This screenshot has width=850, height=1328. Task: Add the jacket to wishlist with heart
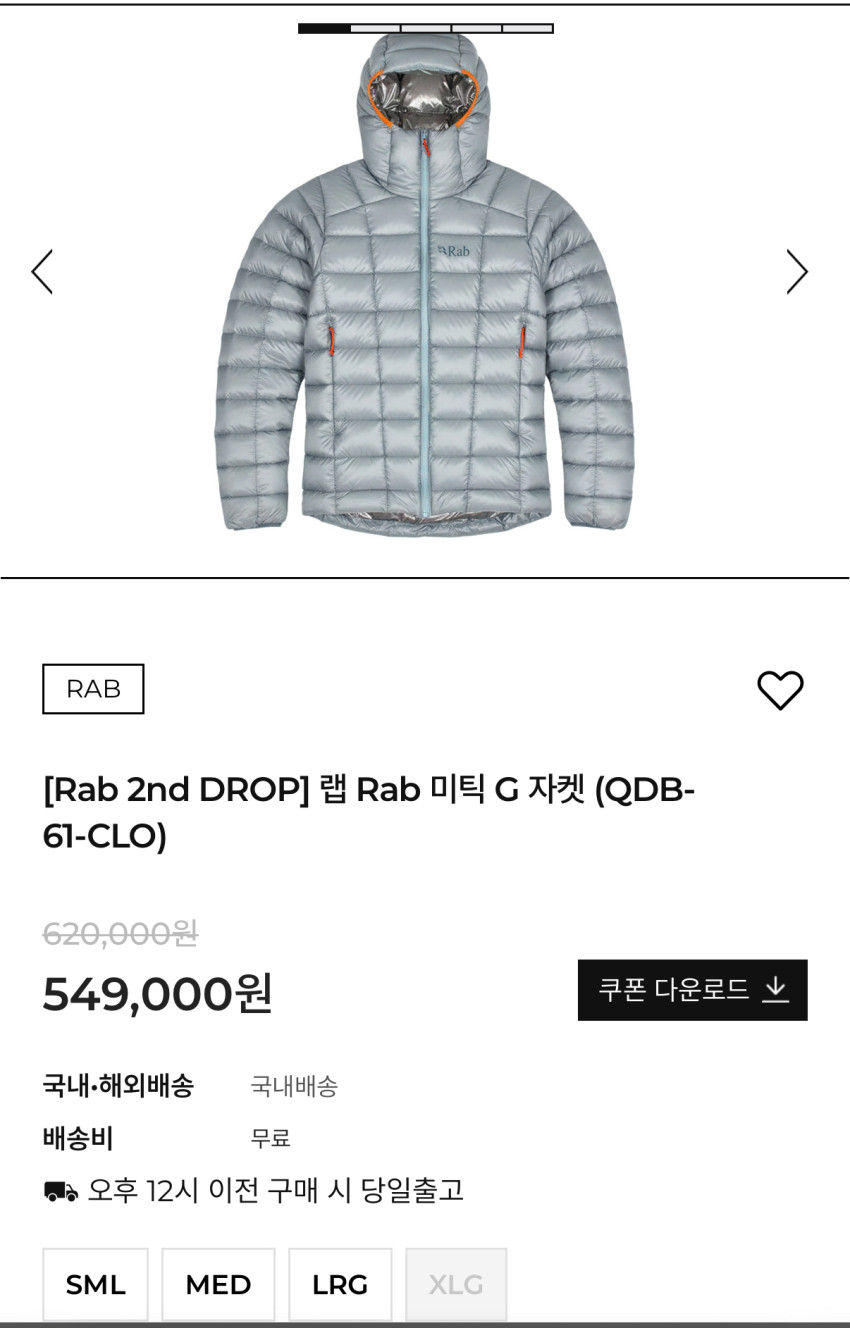pyautogui.click(x=780, y=690)
